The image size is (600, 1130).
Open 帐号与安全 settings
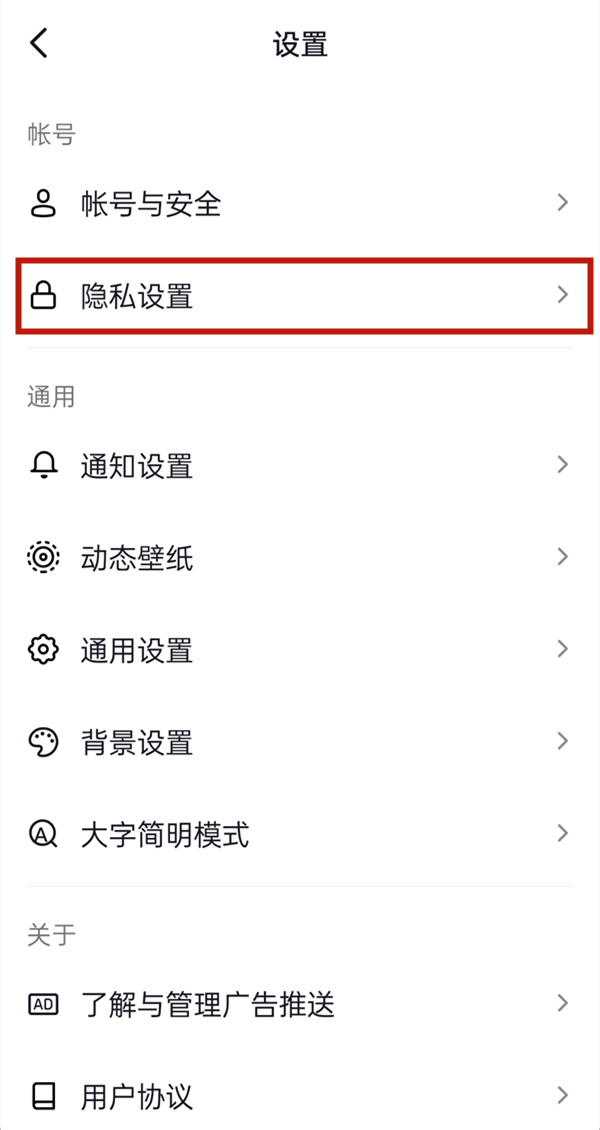click(x=300, y=204)
